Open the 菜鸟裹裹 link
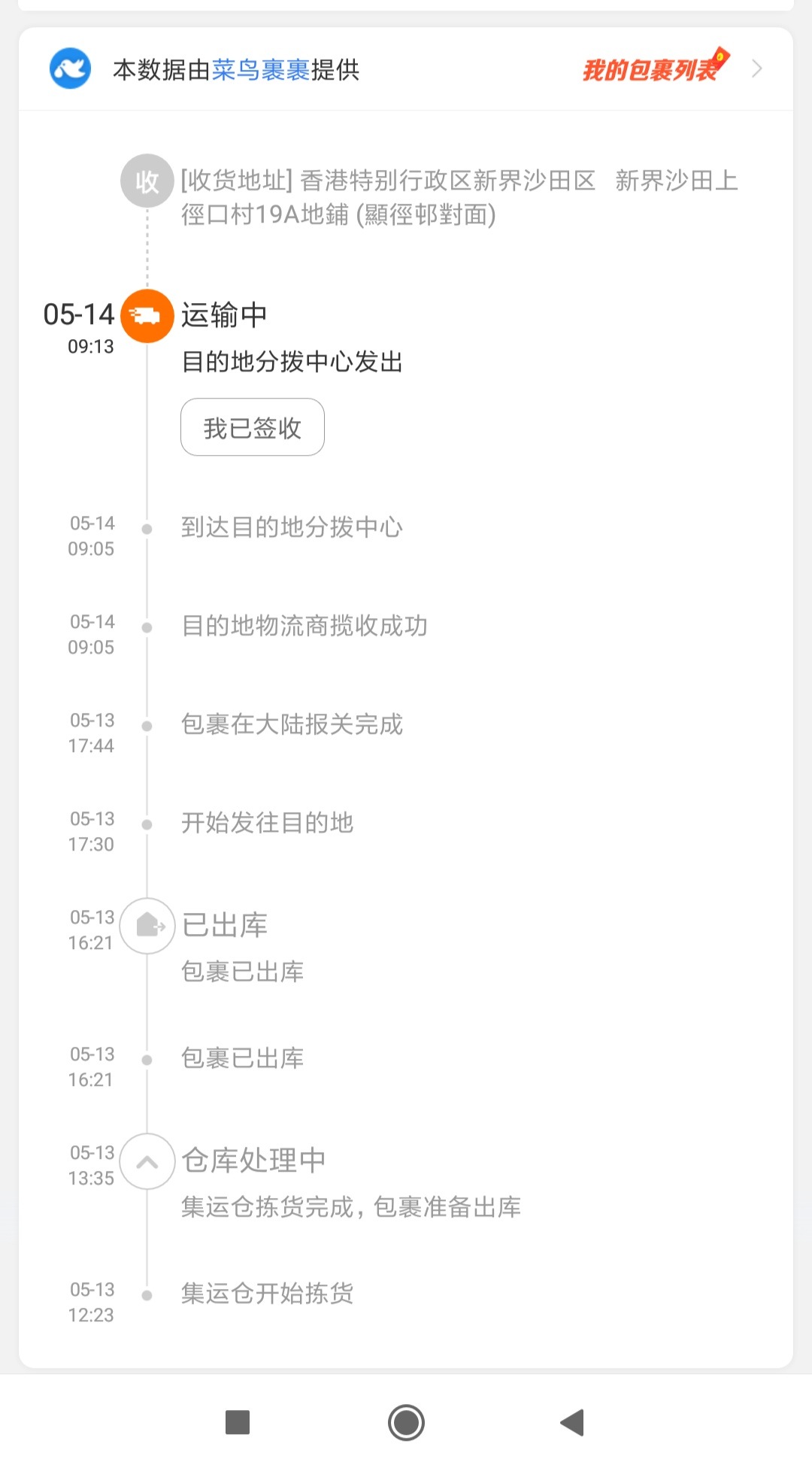Image resolution: width=812 pixels, height=1471 pixels. pos(261,70)
